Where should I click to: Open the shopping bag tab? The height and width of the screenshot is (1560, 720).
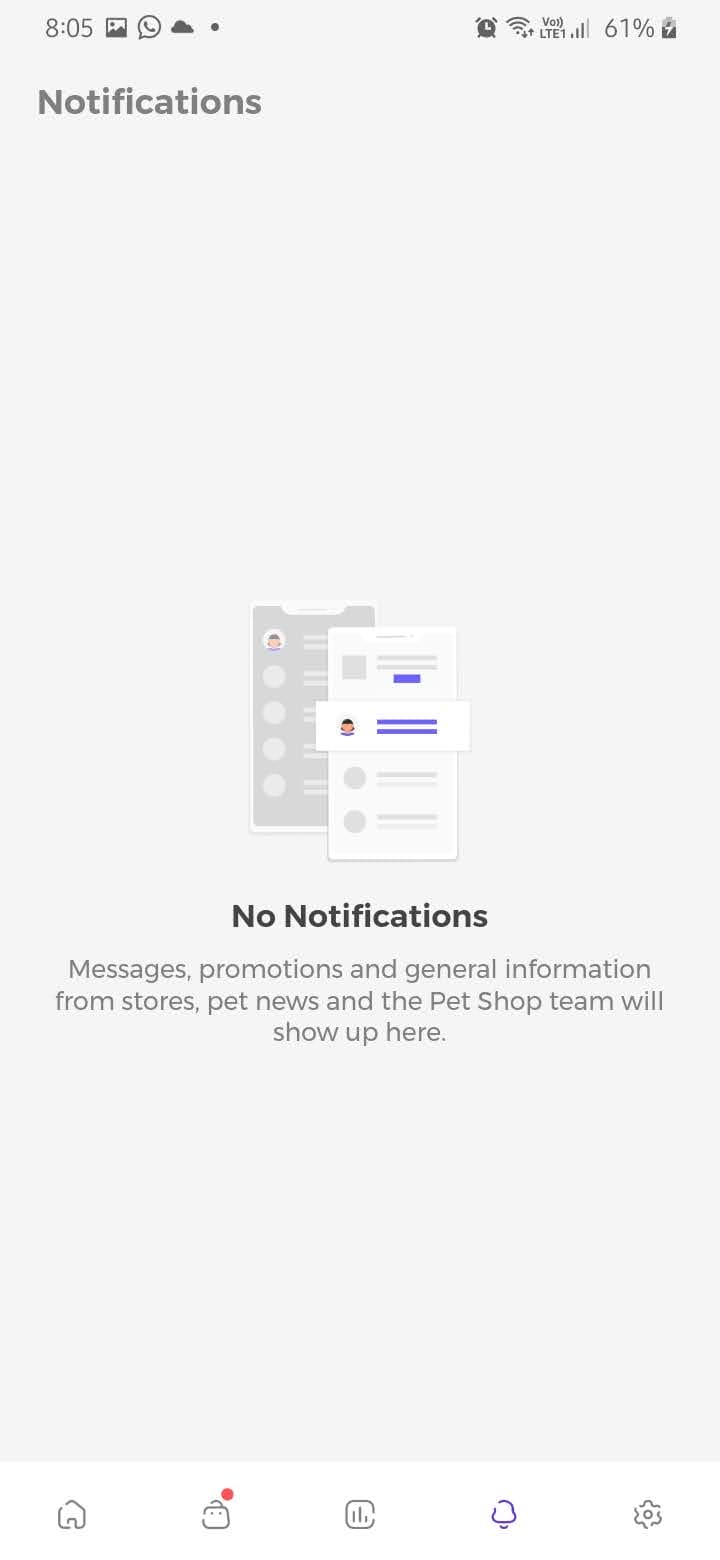pos(216,1515)
